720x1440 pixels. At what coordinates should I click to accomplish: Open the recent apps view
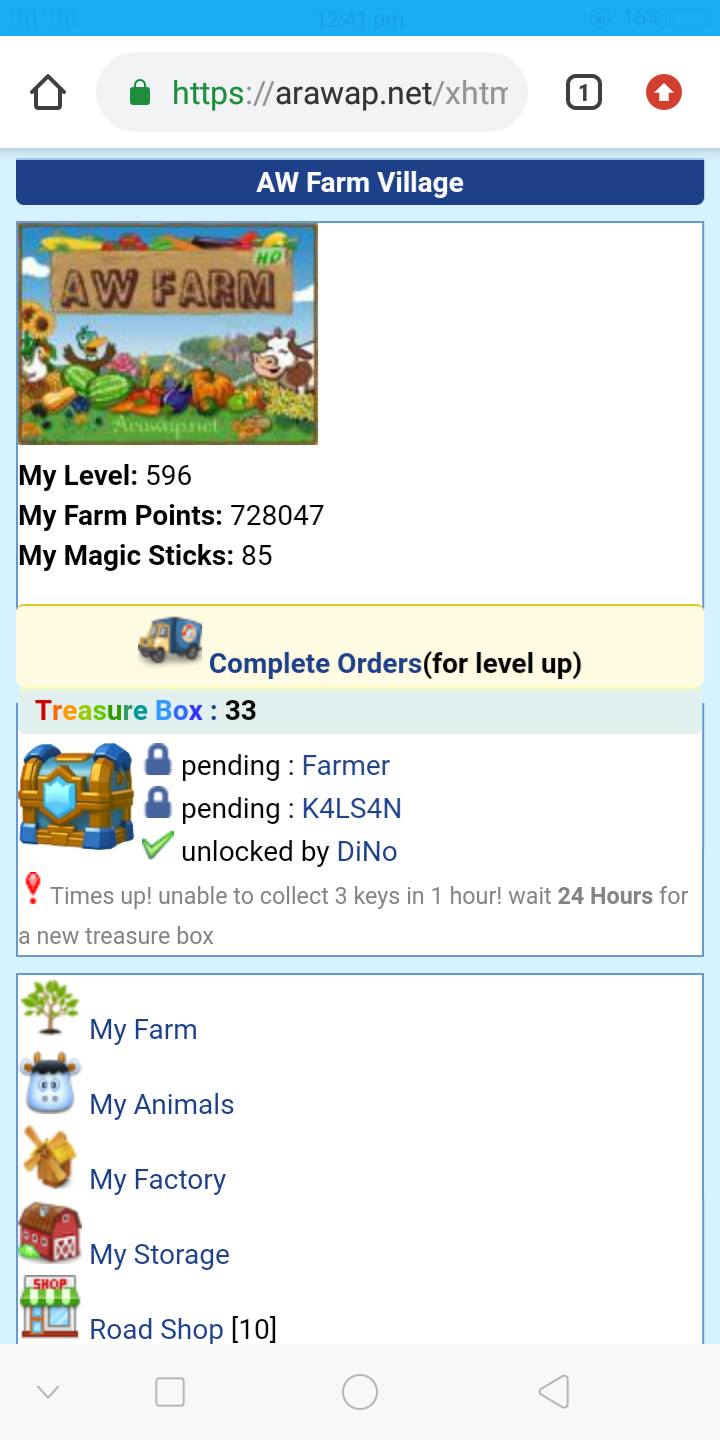[170, 1392]
